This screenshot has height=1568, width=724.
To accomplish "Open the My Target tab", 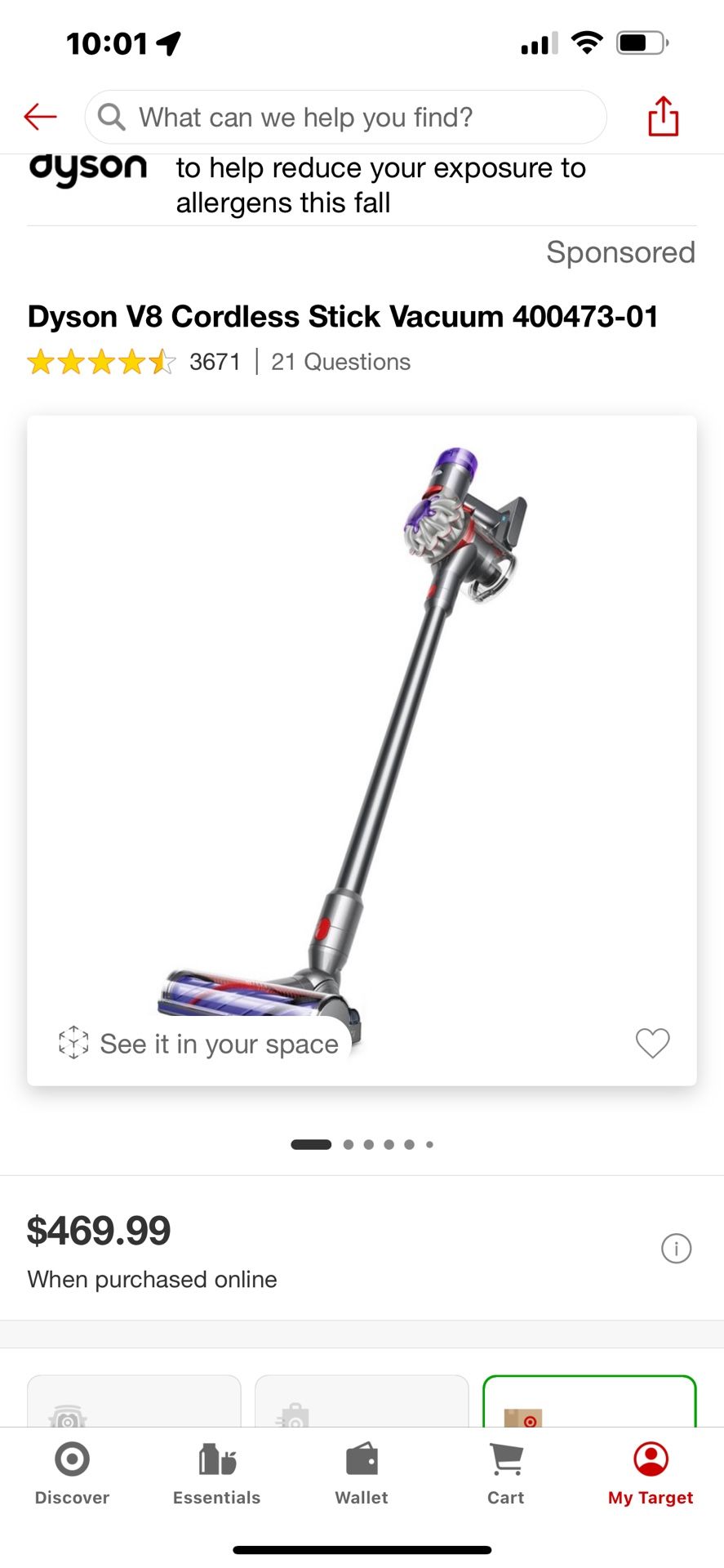I will pyautogui.click(x=651, y=1474).
